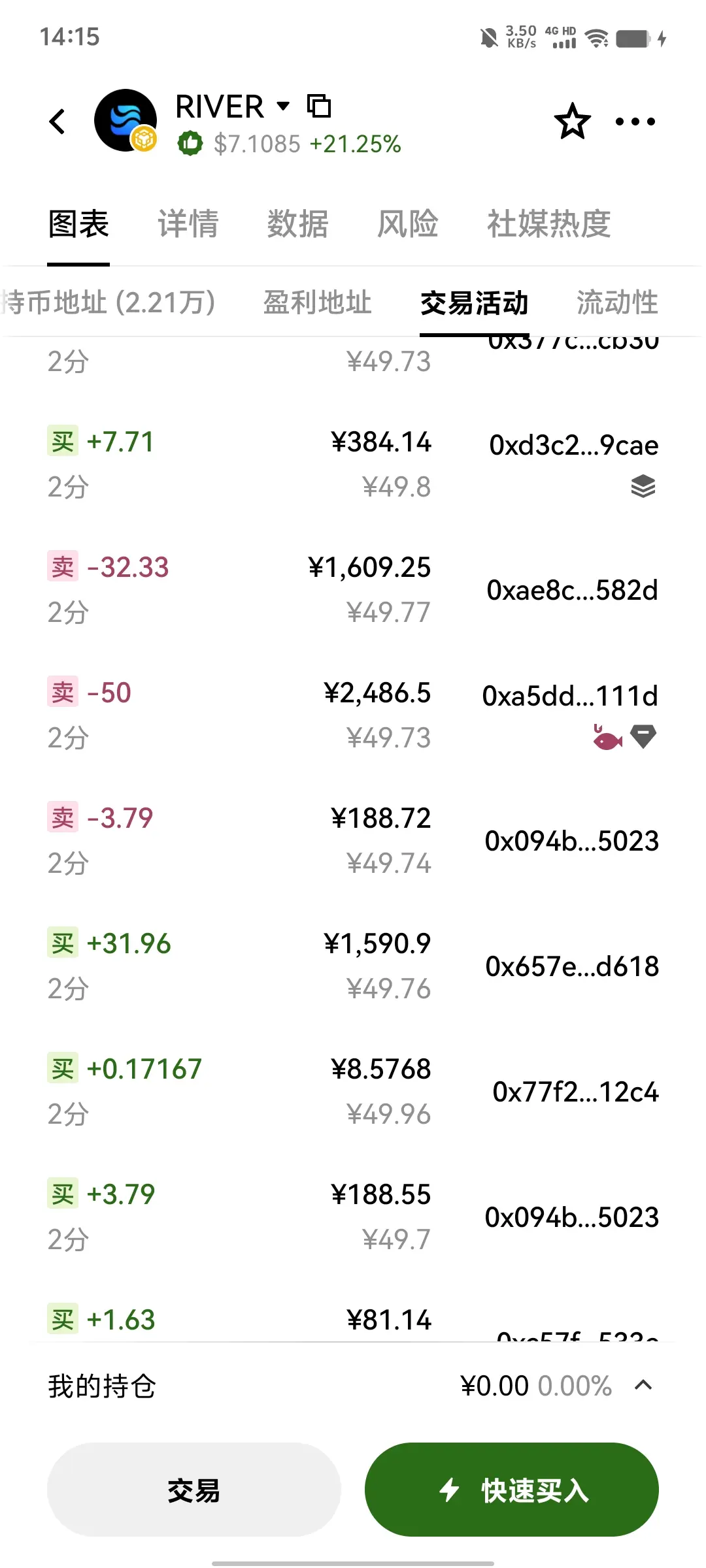Switch to the 风险 tab
706x1568 pixels.
pos(407,224)
